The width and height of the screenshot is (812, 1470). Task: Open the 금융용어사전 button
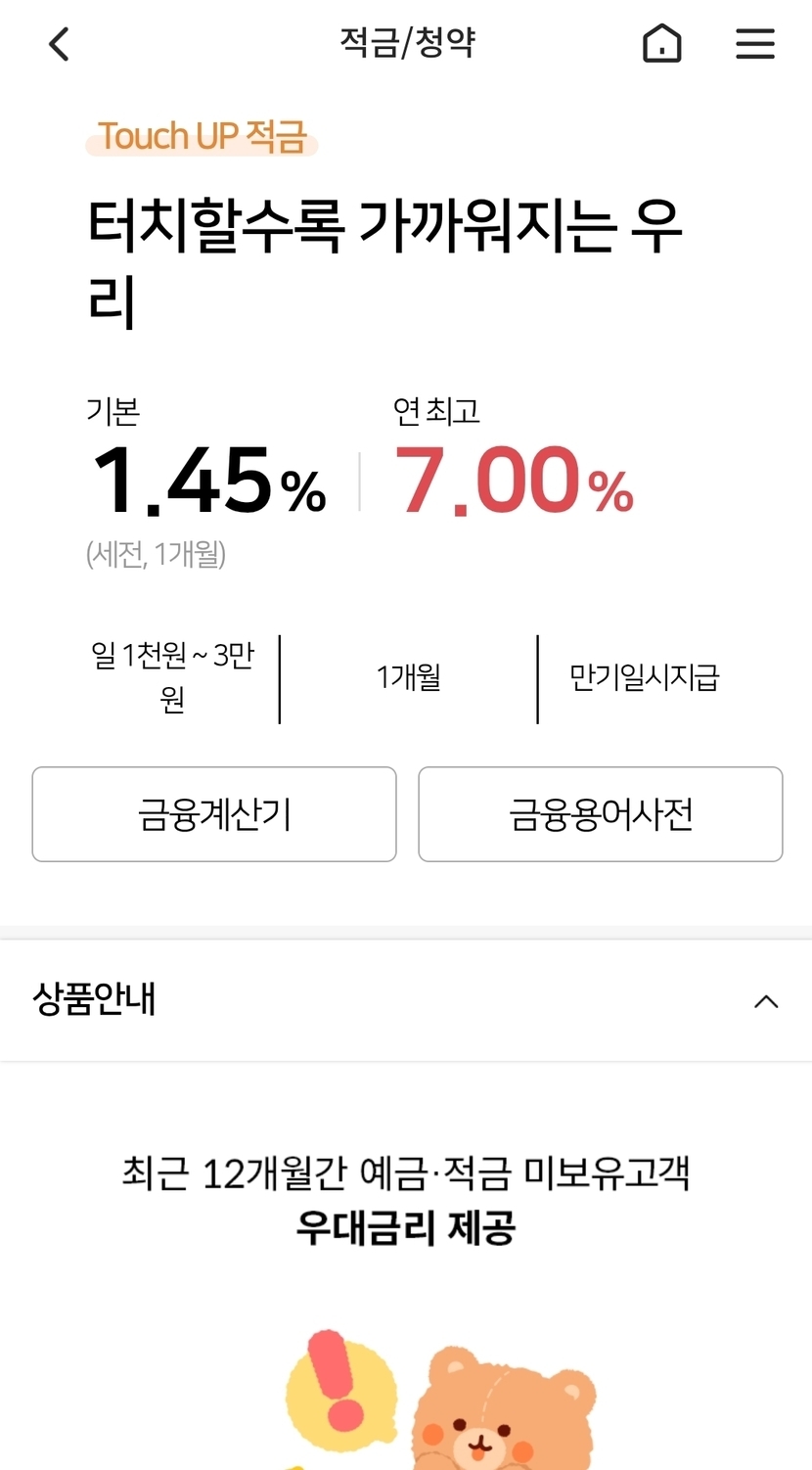[x=601, y=814]
